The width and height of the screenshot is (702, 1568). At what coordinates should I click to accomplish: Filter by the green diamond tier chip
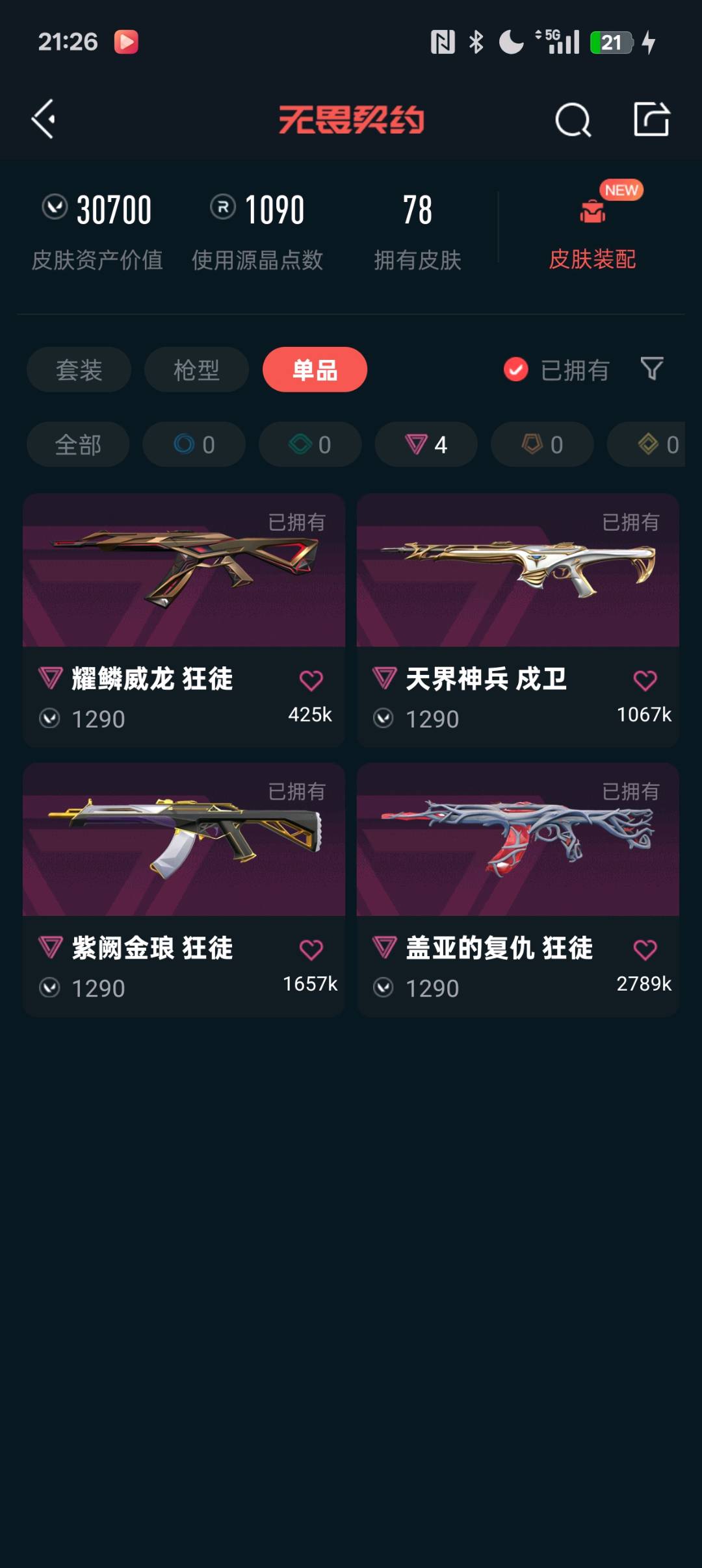[310, 445]
